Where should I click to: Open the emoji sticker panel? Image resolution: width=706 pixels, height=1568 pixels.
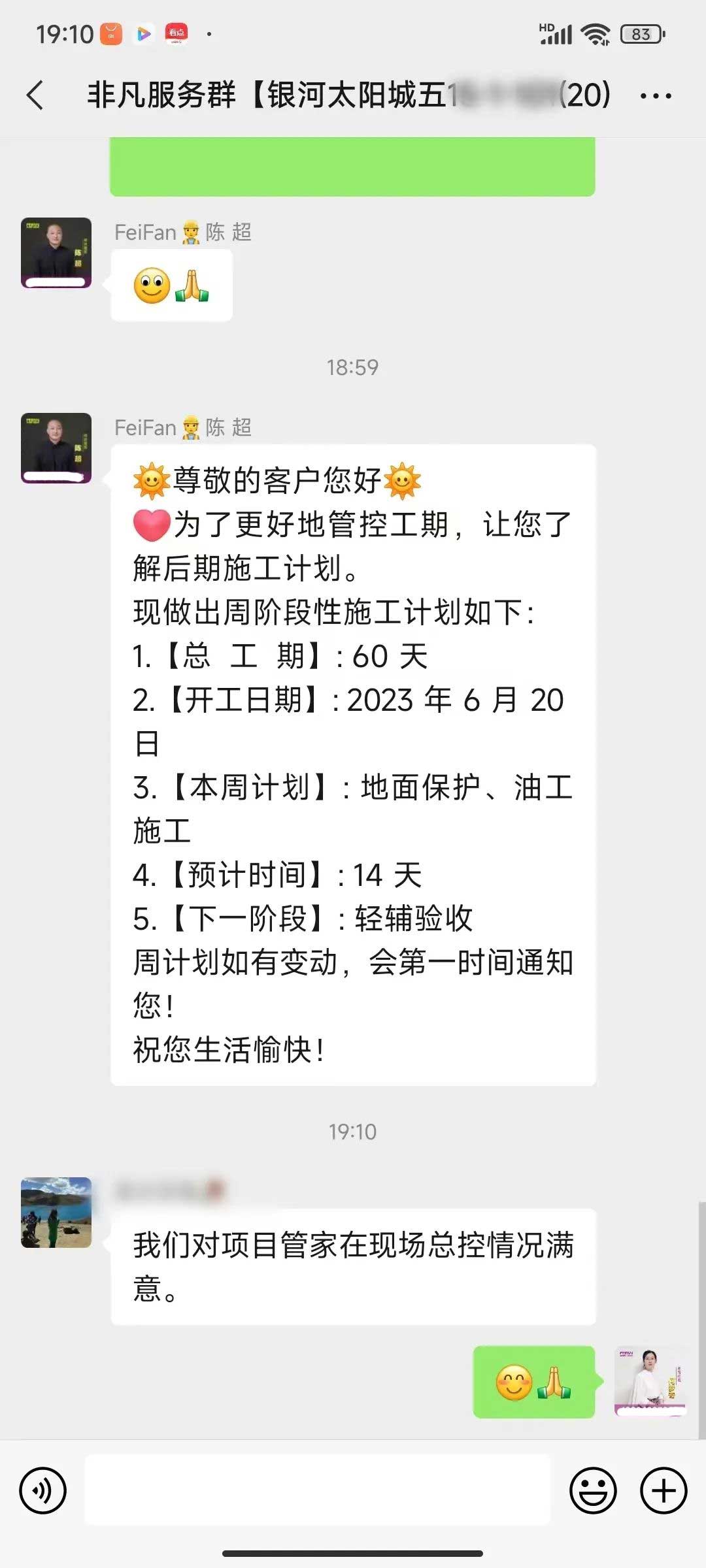coord(593,1491)
